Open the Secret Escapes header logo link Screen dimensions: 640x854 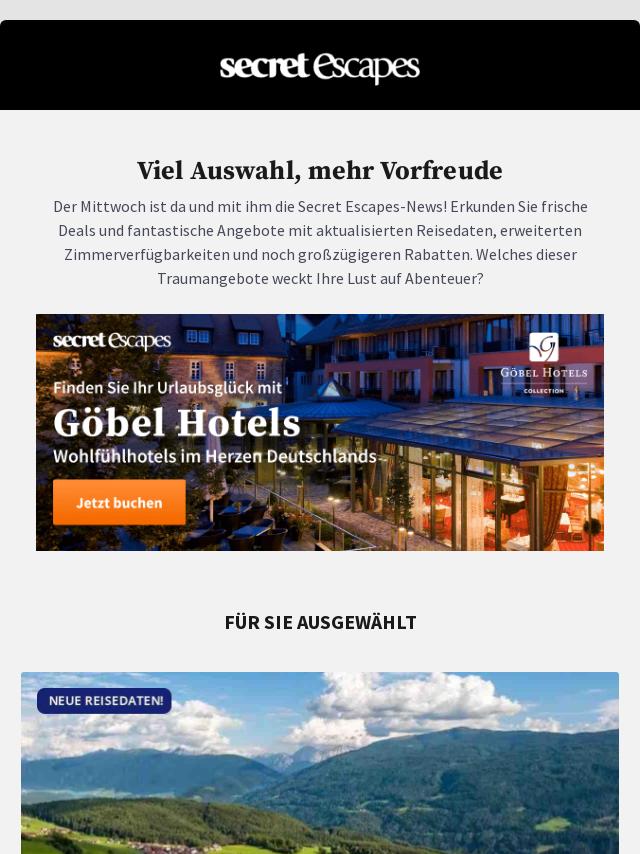320,67
